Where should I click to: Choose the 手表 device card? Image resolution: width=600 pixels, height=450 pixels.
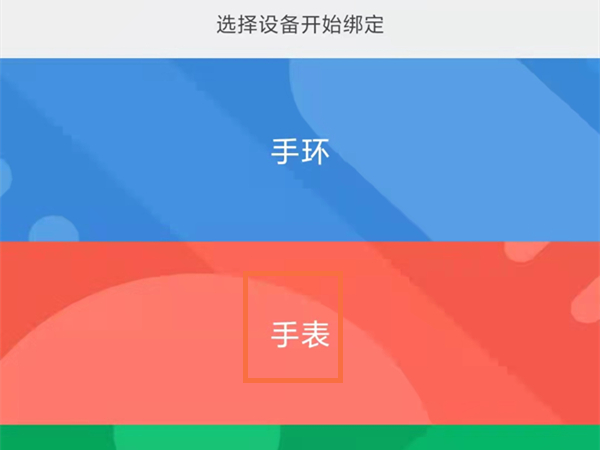pos(300,333)
